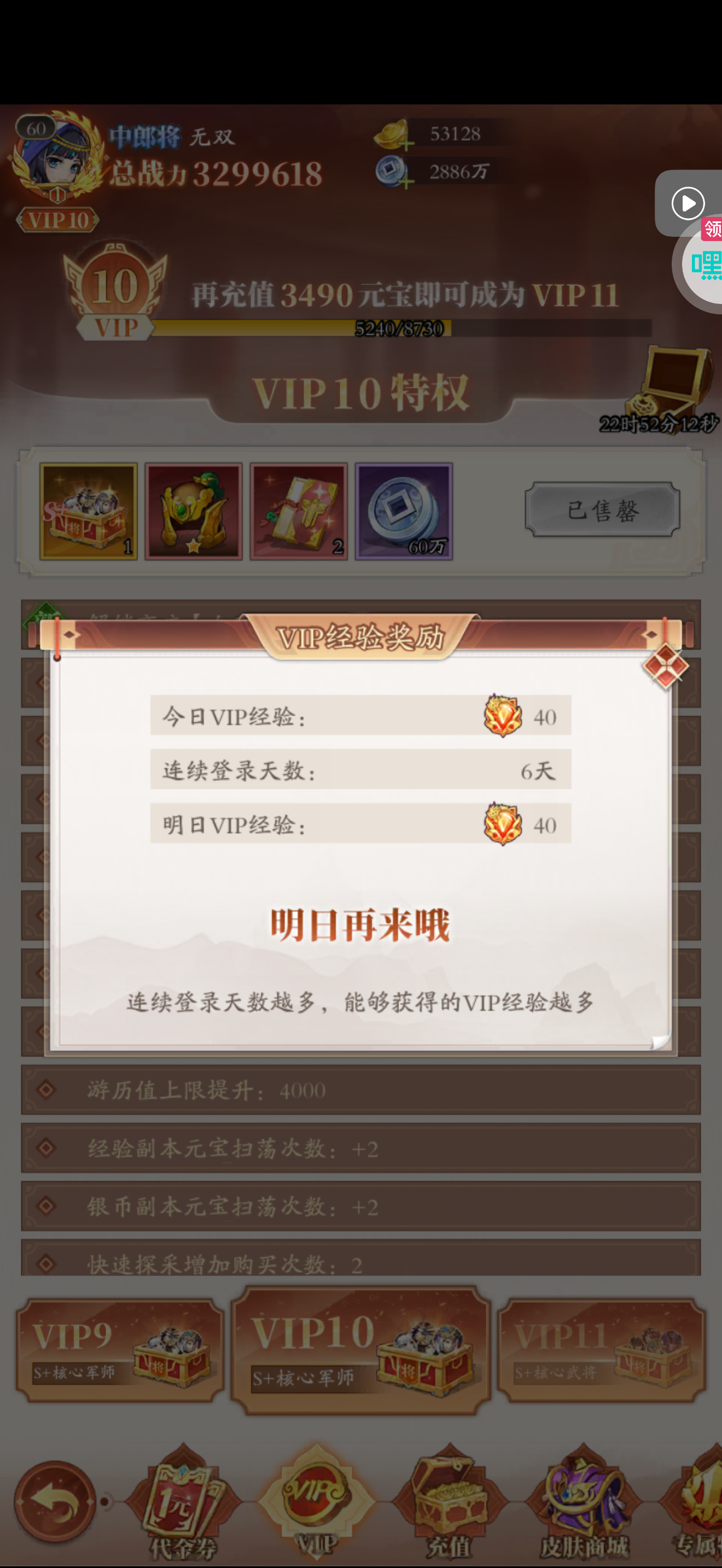Switch to the VIP tab

317,1500
